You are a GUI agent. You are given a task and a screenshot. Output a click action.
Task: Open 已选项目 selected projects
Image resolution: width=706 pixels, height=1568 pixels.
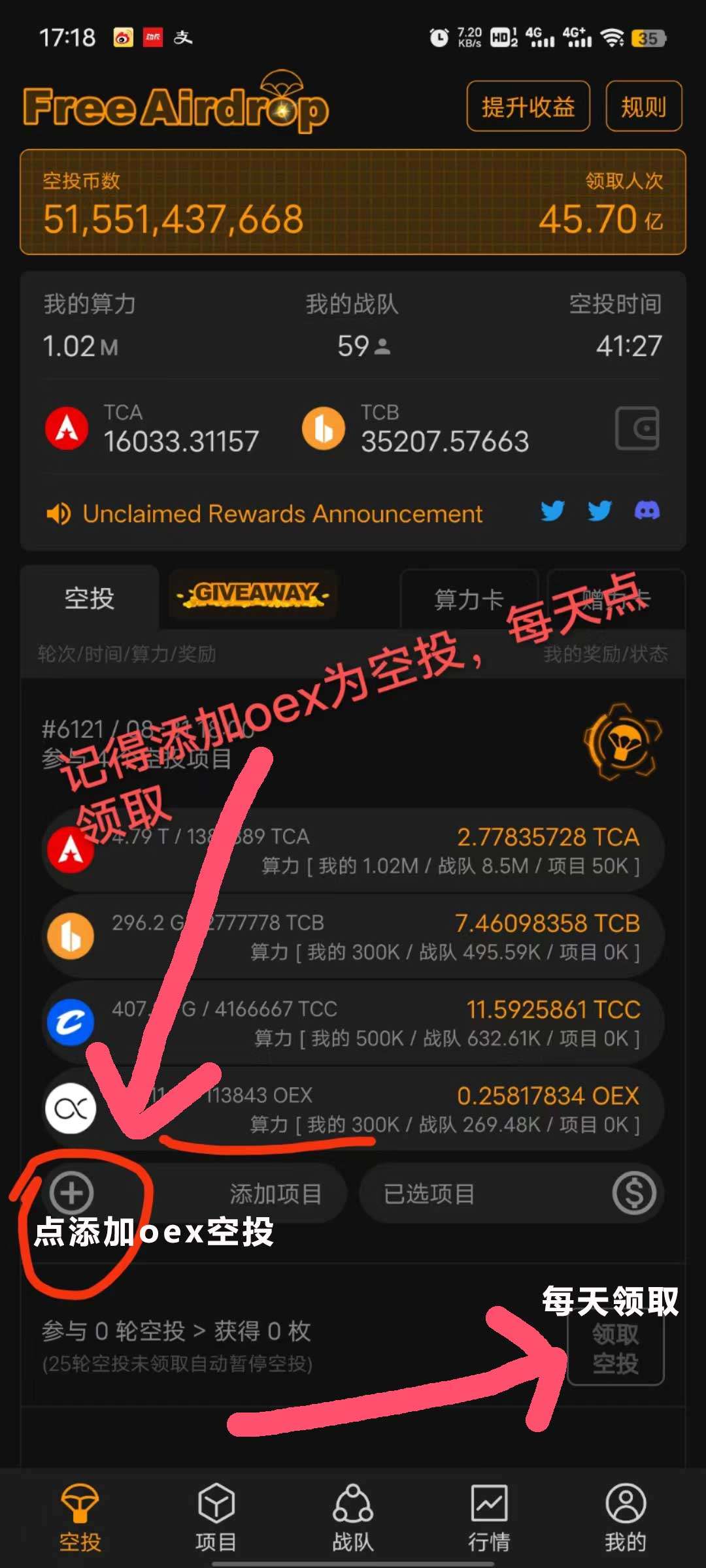pos(512,1194)
